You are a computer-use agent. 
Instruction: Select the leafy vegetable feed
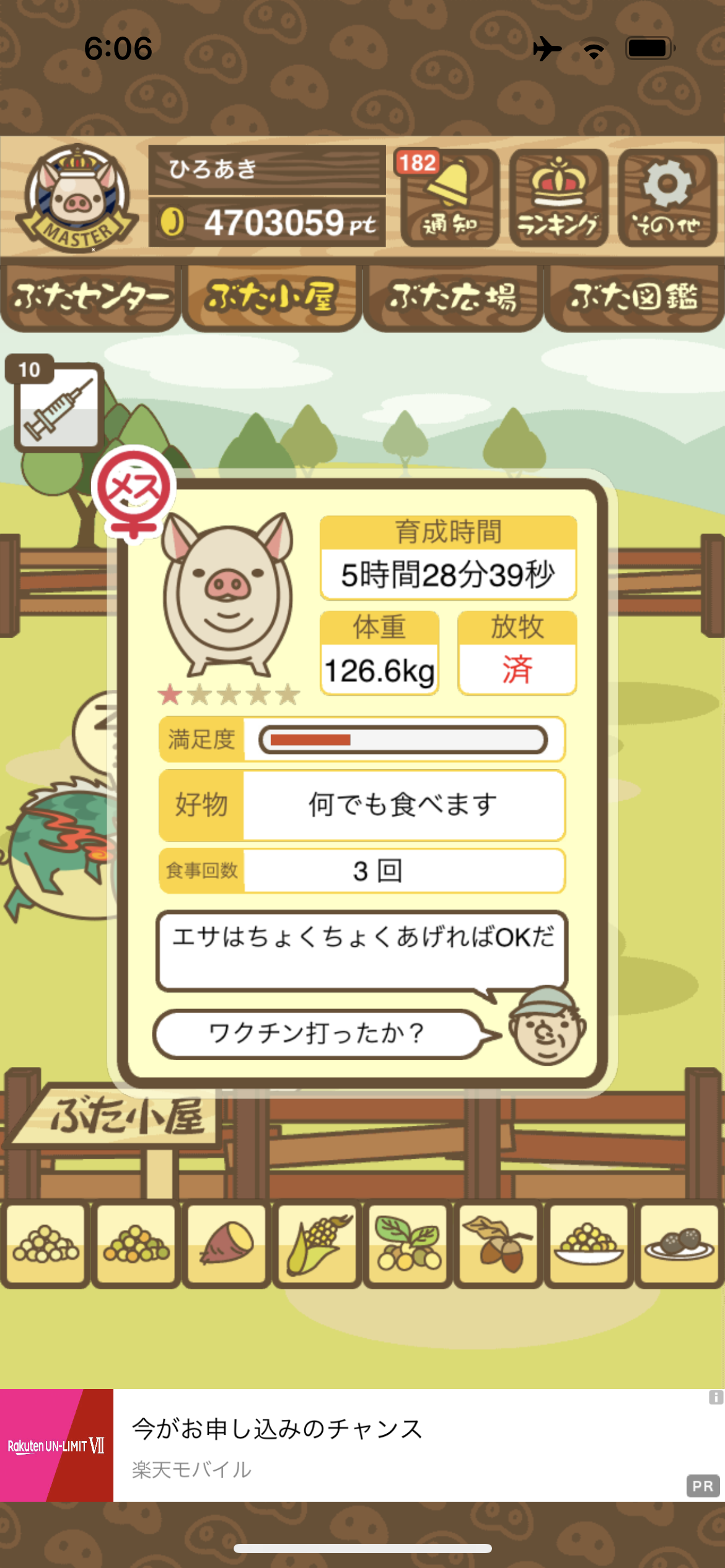tap(407, 1244)
